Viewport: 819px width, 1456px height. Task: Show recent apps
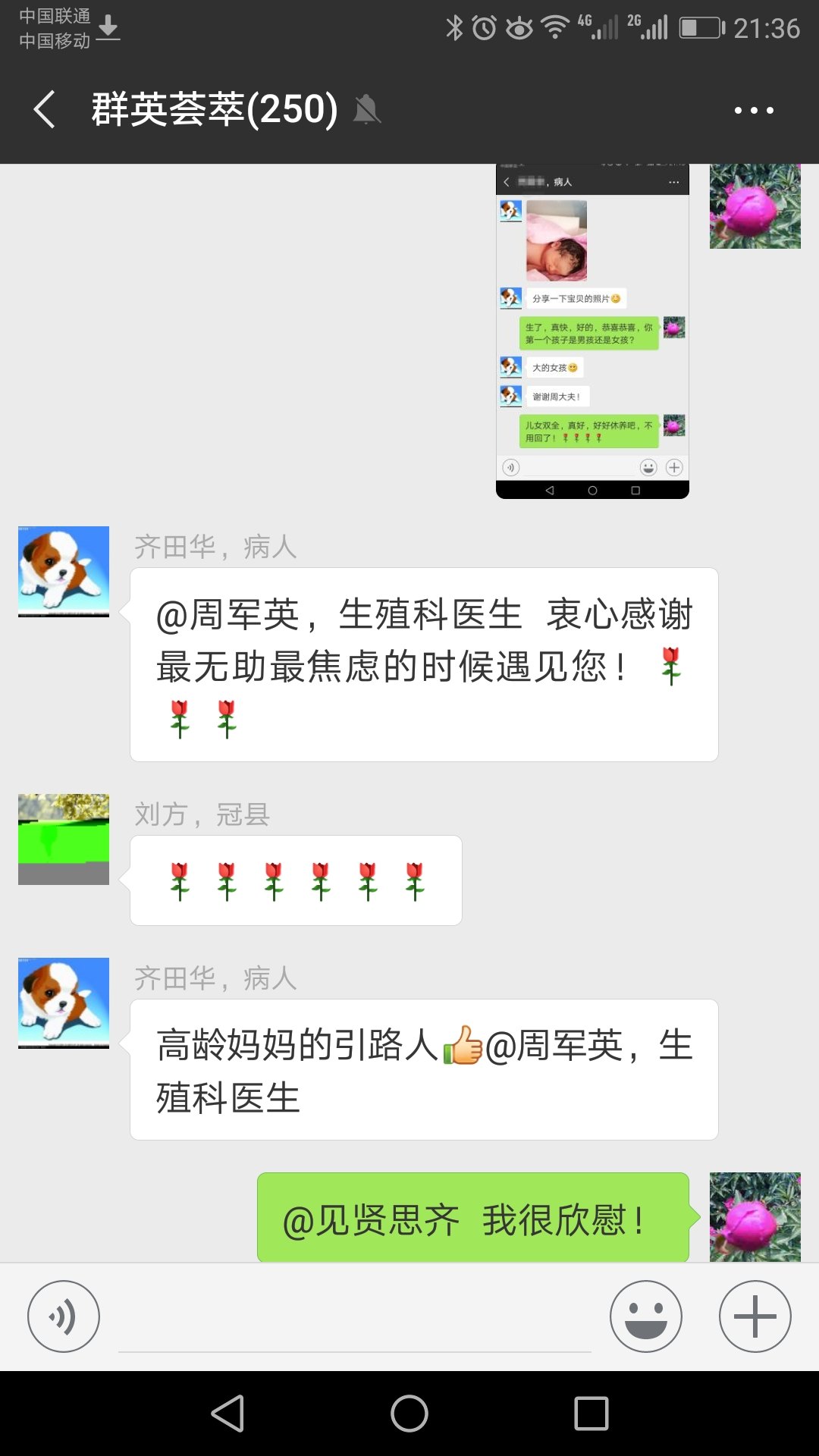(x=591, y=1414)
